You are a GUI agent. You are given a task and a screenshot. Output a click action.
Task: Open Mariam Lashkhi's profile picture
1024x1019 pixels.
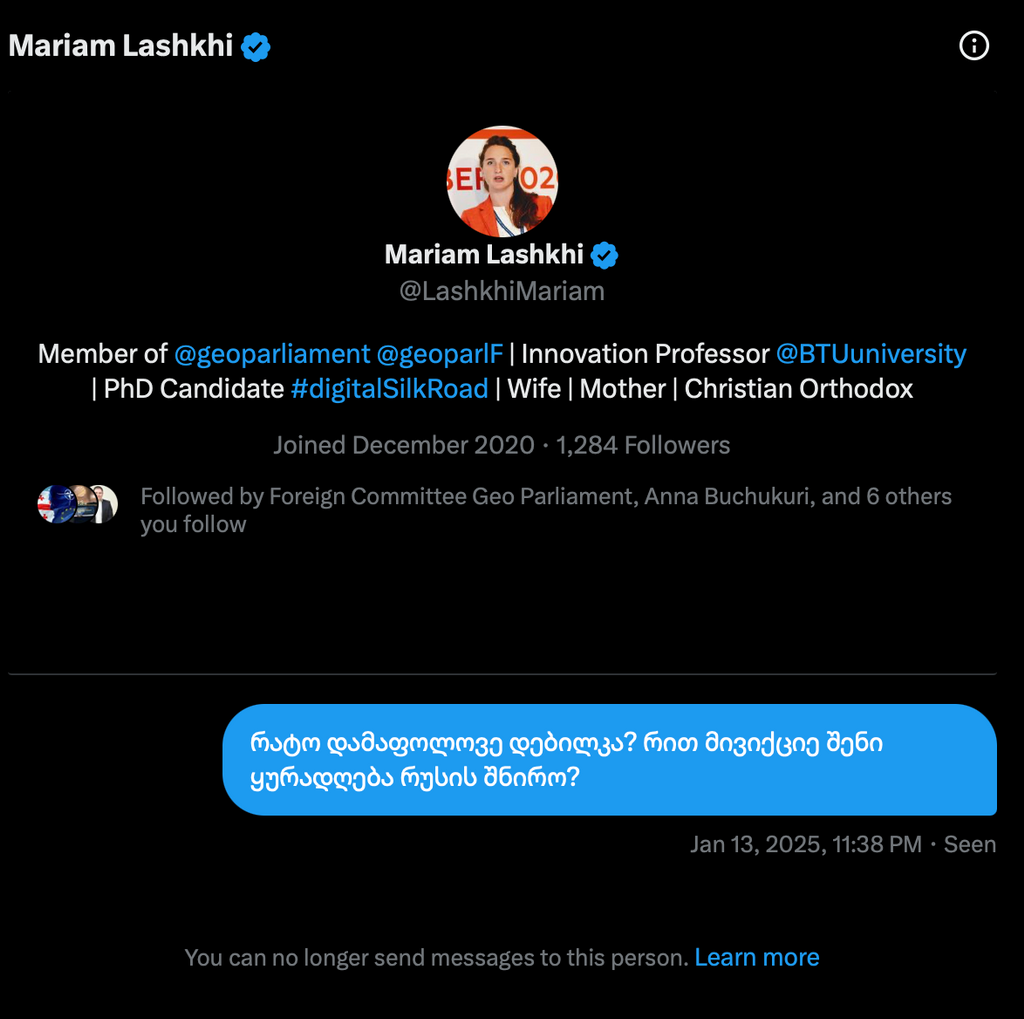502,181
